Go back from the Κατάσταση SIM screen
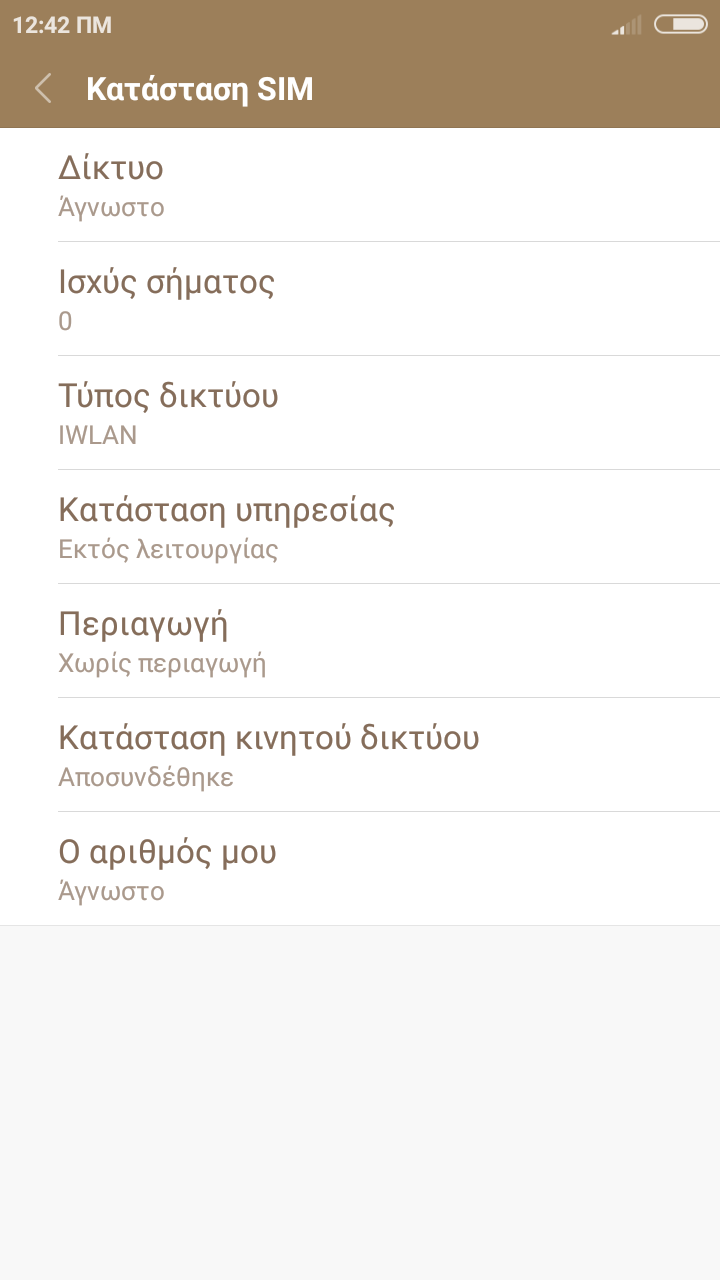This screenshot has width=720, height=1280. (43, 89)
